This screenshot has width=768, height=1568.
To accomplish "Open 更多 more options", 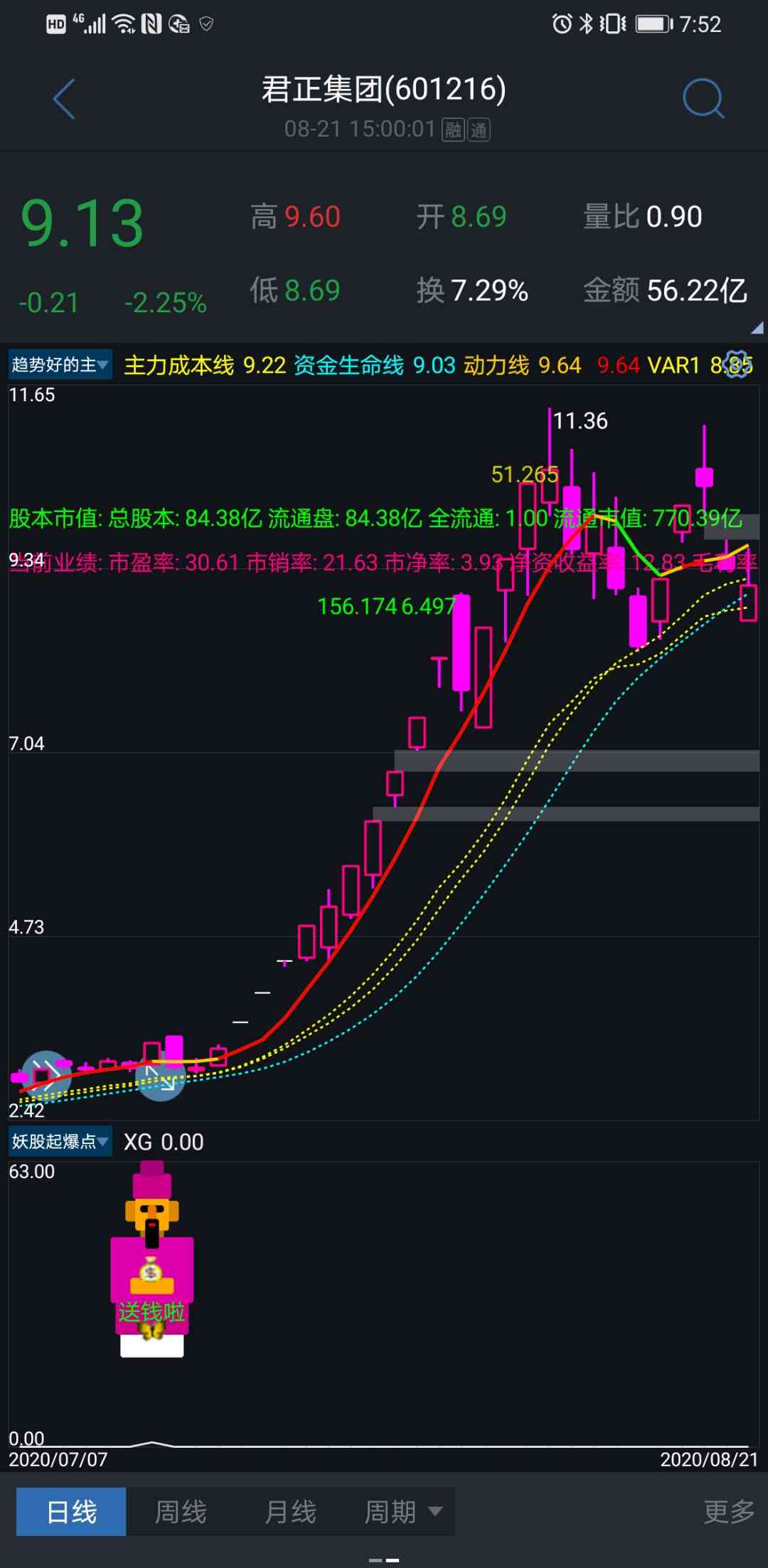I will point(728,1512).
